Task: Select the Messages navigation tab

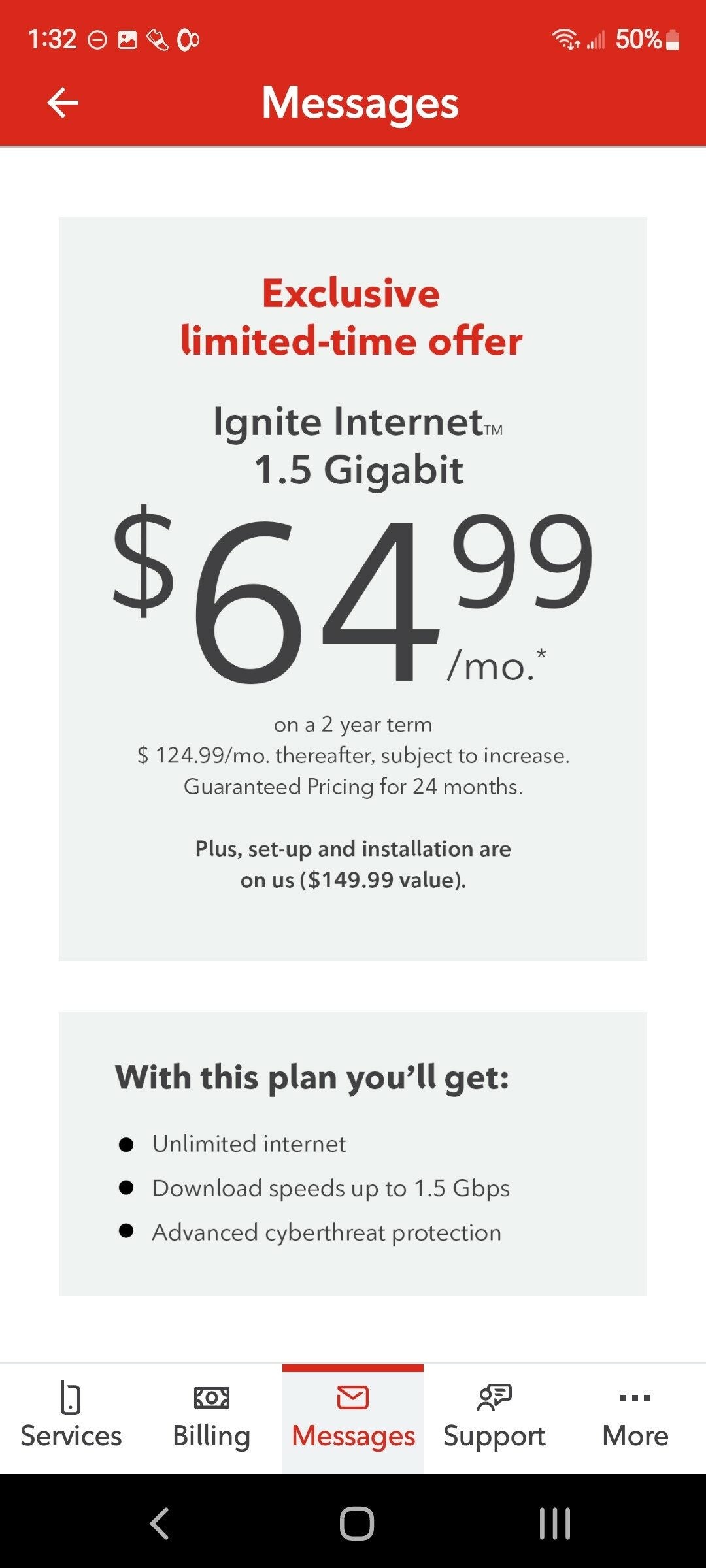Action: (x=352, y=1421)
